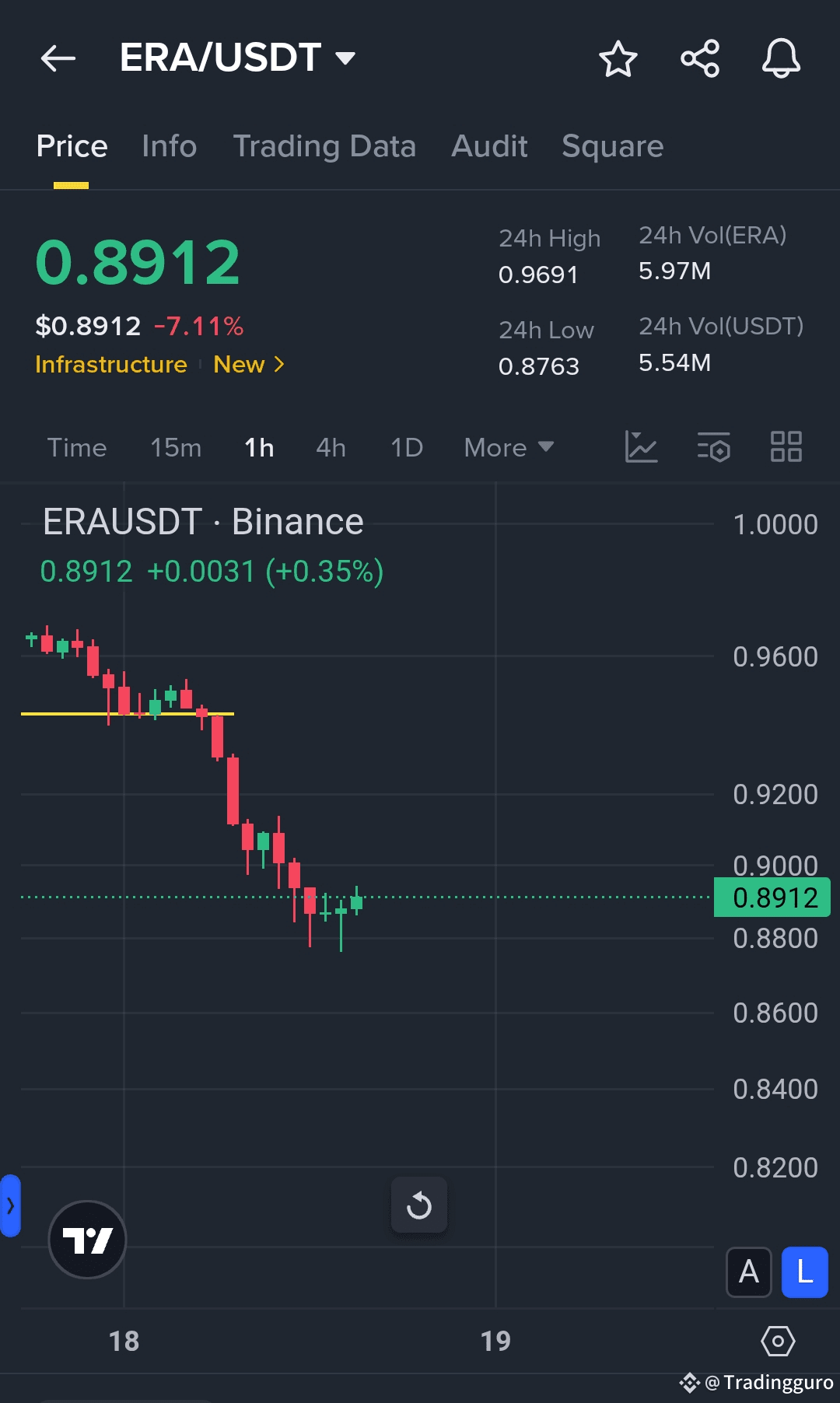Open the Infrastructure category tag
Viewport: 840px width, 1403px height.
point(111,364)
